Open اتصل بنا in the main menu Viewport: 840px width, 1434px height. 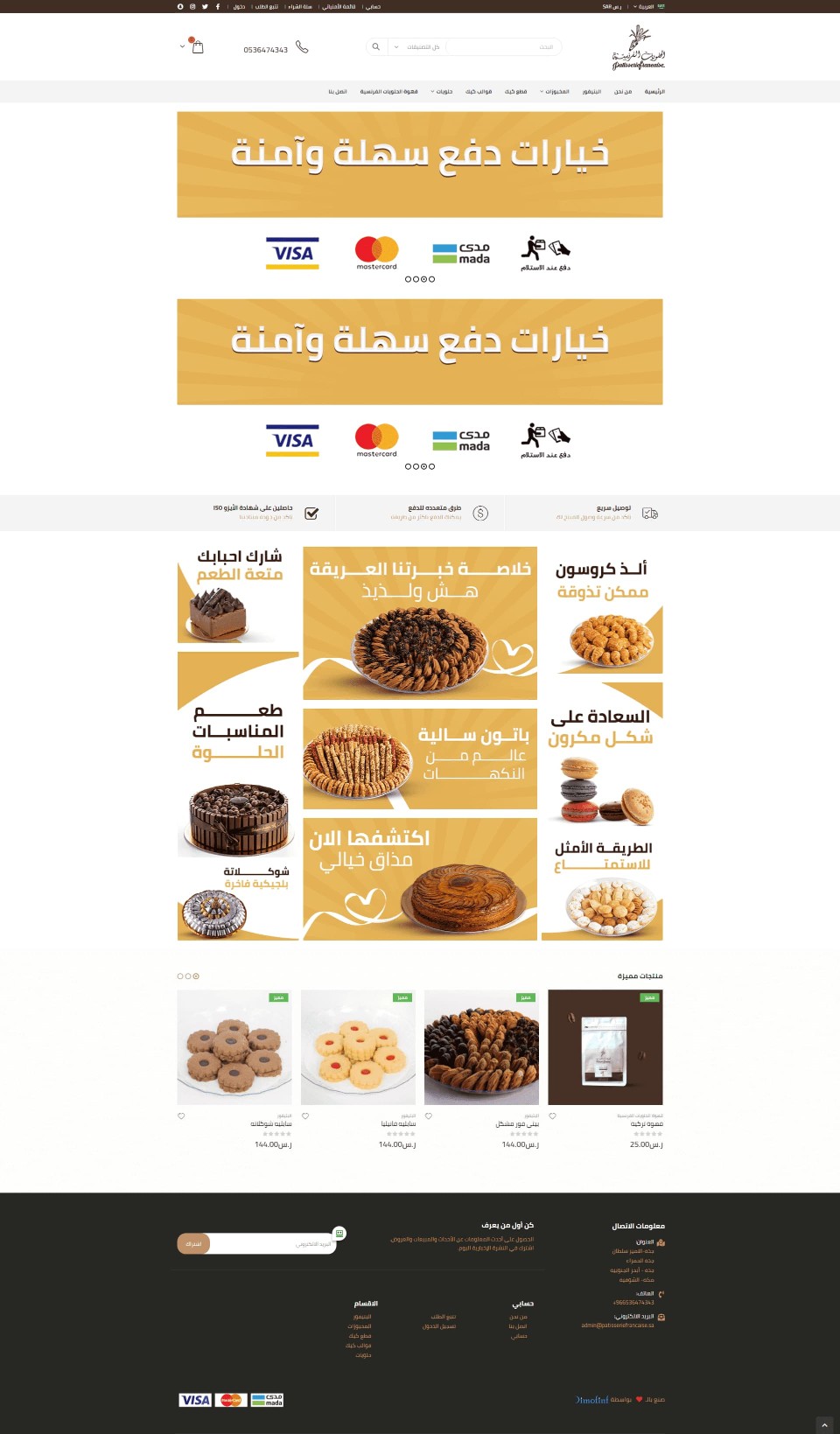pyautogui.click(x=338, y=91)
